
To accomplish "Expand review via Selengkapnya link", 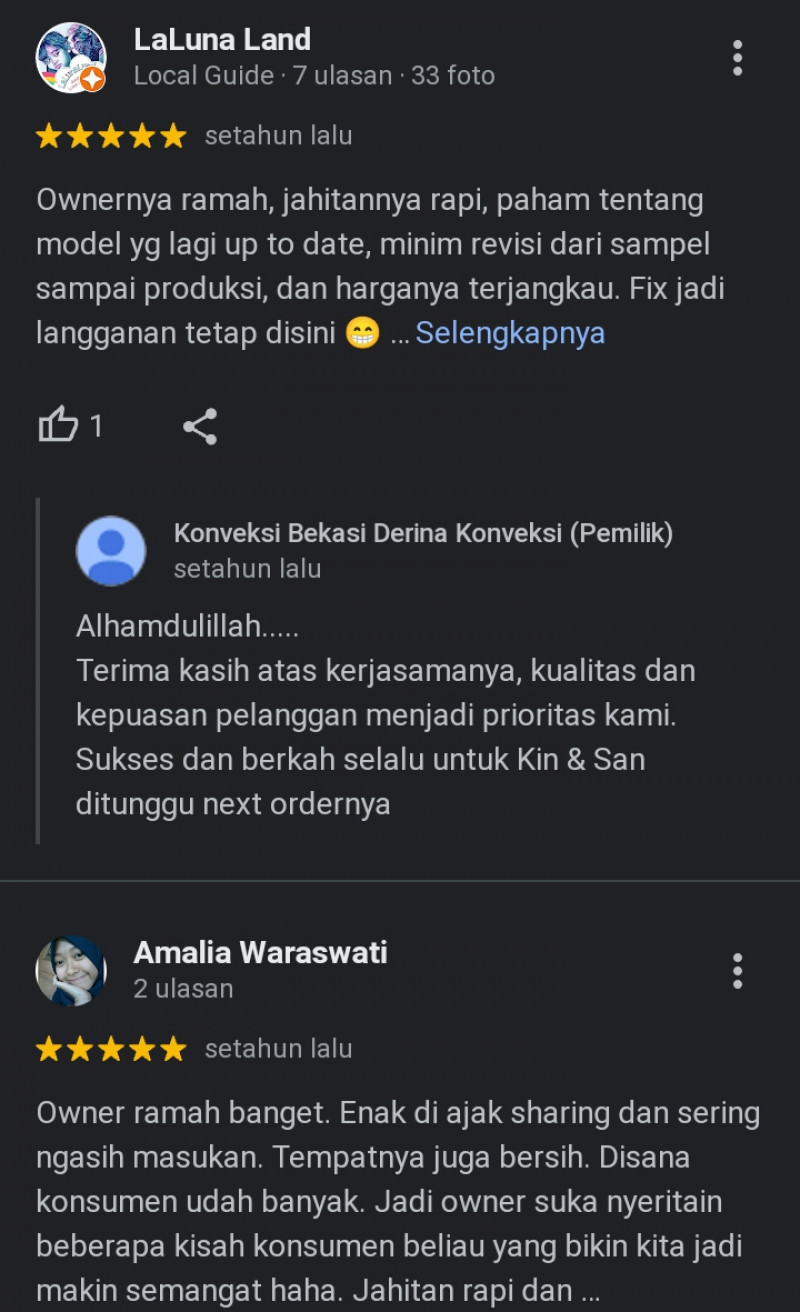I will tap(509, 333).
